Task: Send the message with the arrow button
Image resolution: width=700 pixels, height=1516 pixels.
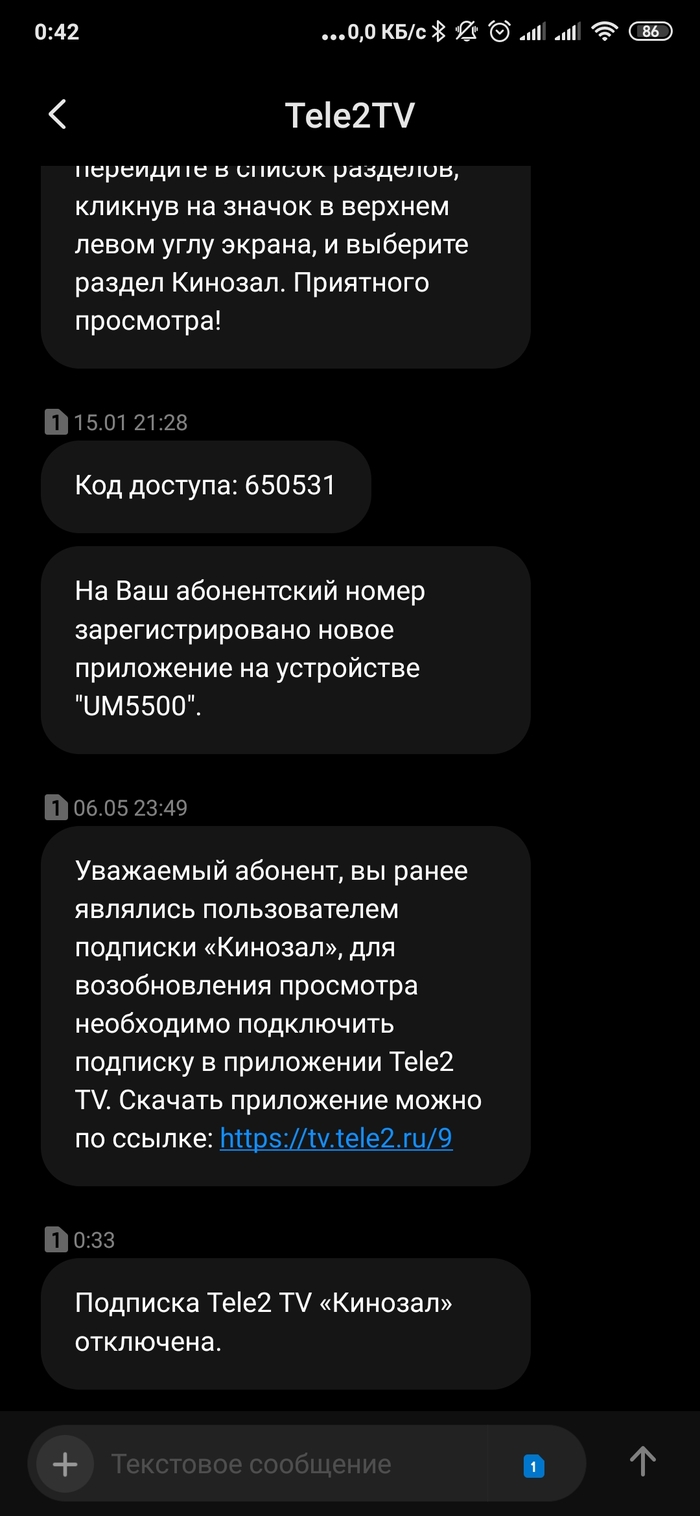Action: 642,1462
